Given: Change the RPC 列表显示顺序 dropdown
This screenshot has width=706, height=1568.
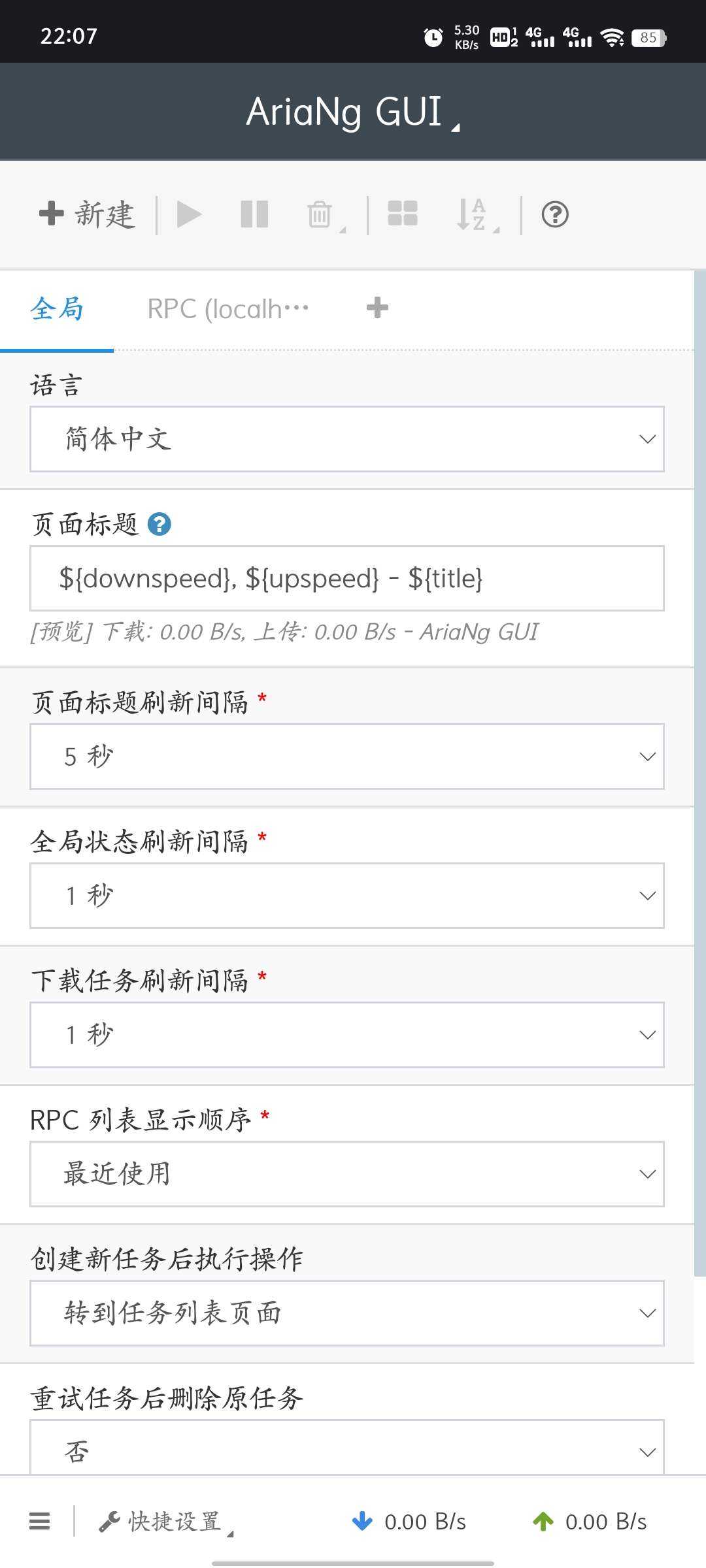Looking at the screenshot, I should point(347,1174).
